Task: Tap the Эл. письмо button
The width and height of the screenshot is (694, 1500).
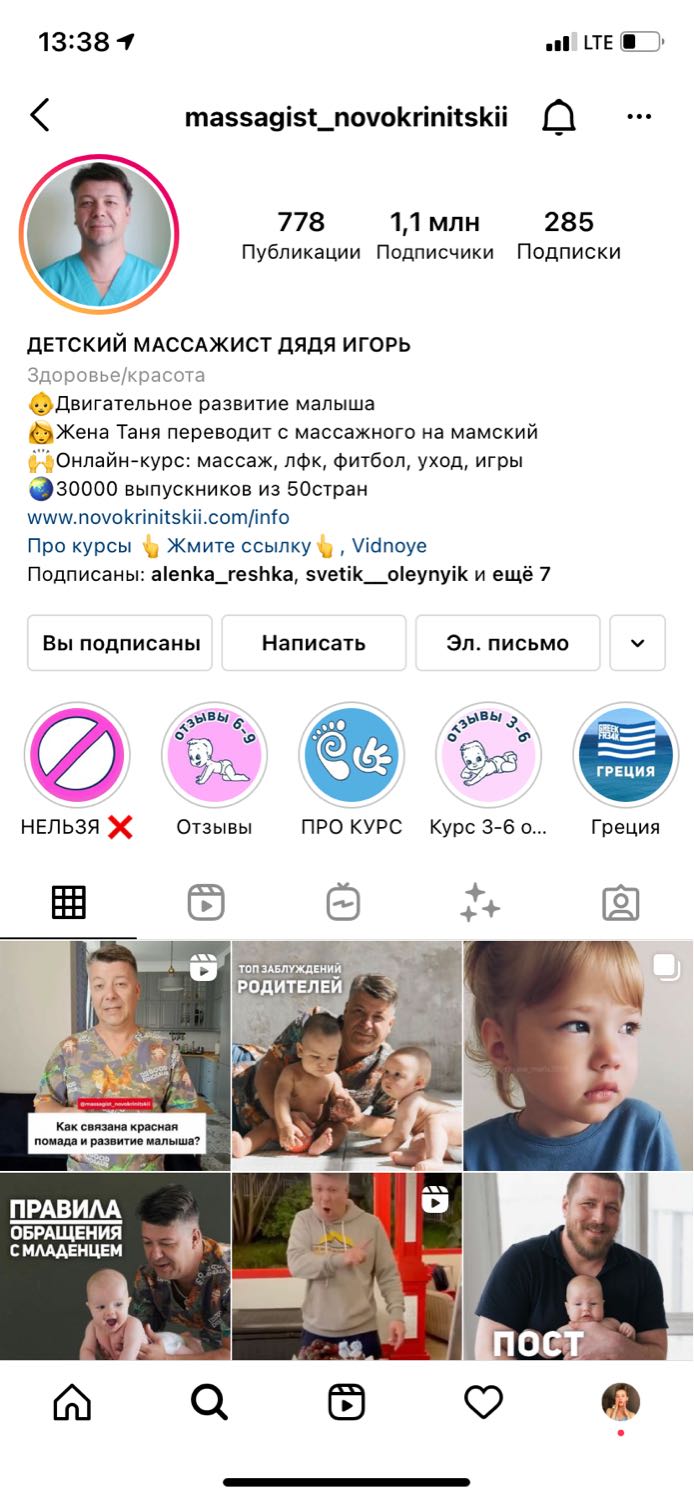Action: click(507, 643)
